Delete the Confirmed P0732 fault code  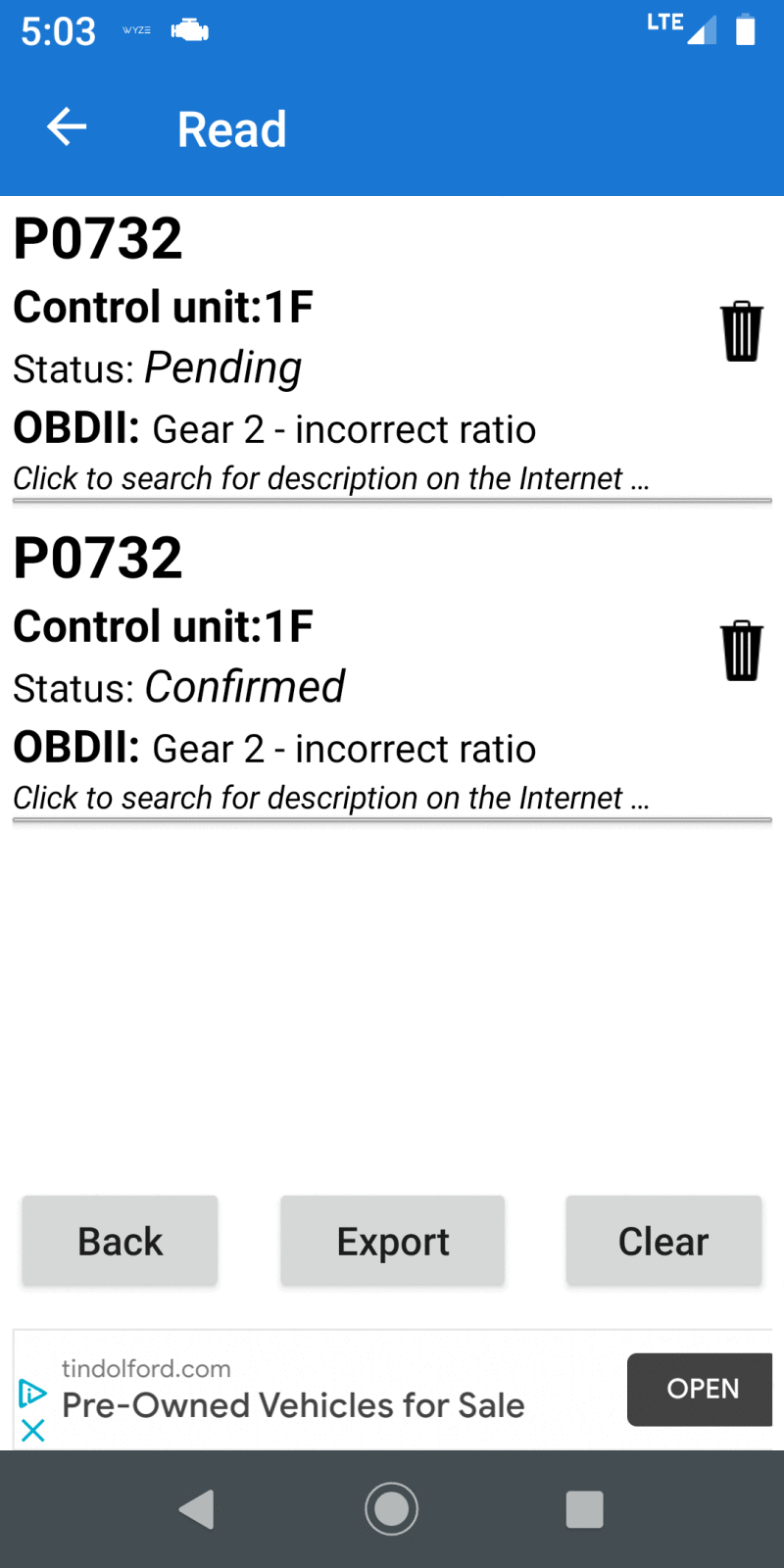pos(741,651)
